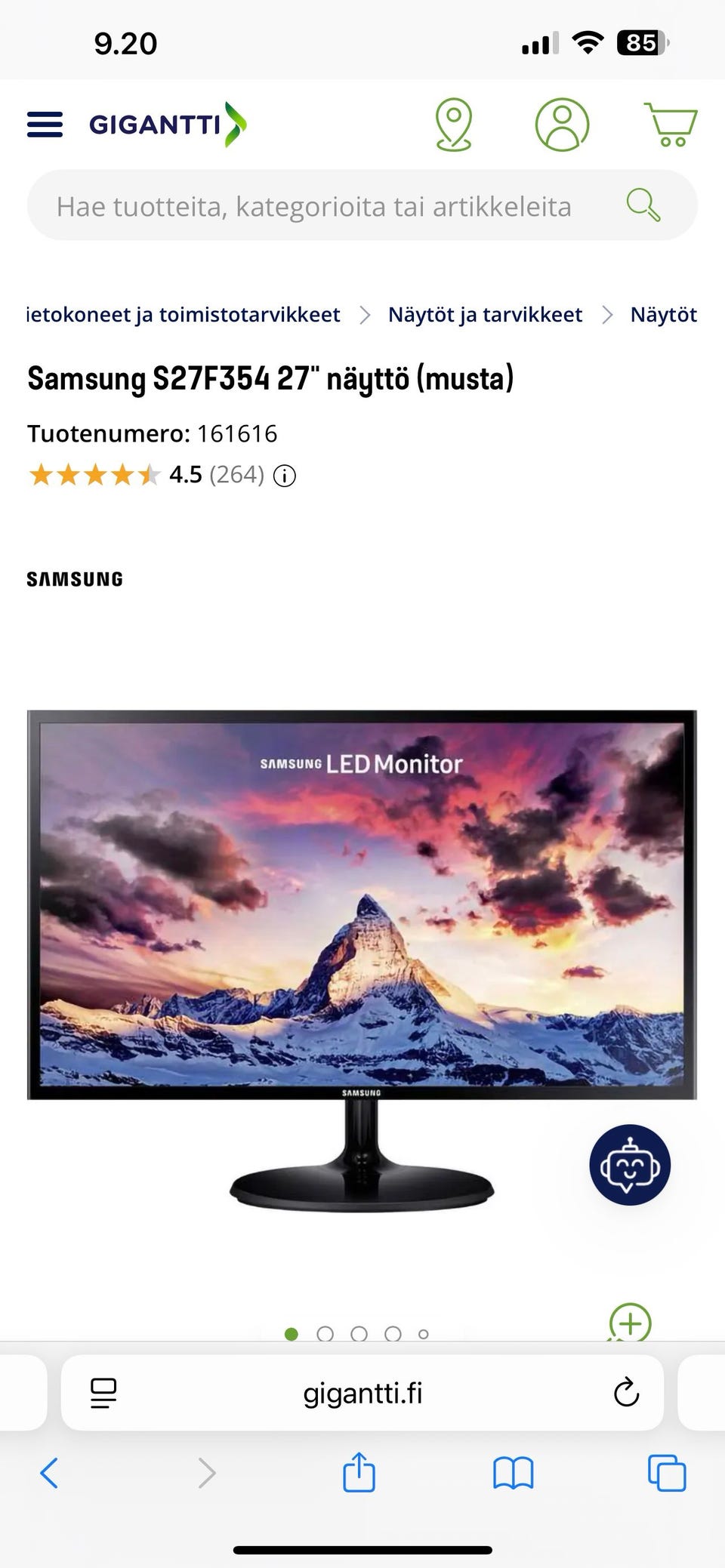Show open Safari tabs
725x1568 pixels.
click(667, 1473)
